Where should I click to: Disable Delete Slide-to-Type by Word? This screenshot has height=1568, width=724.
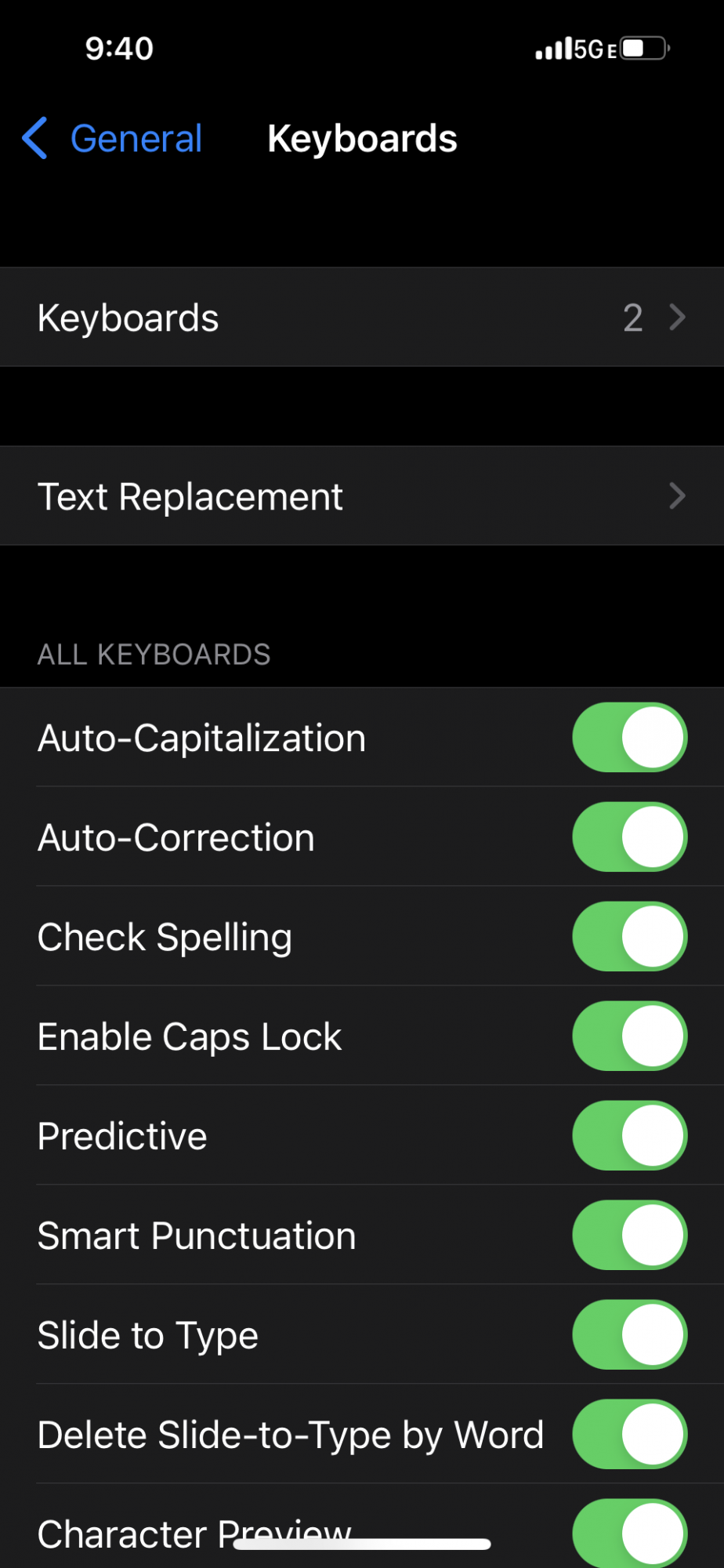[630, 1435]
